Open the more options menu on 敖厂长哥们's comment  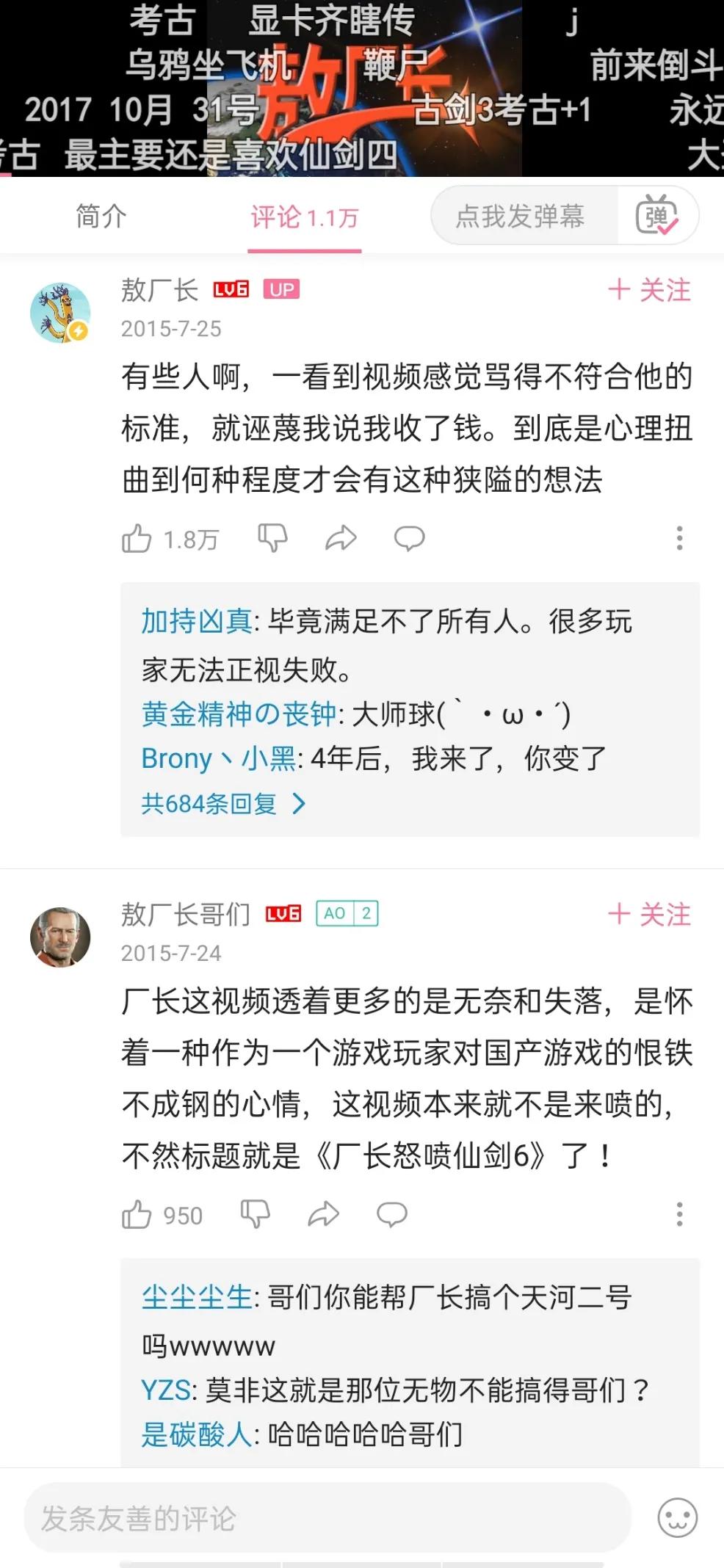678,1215
